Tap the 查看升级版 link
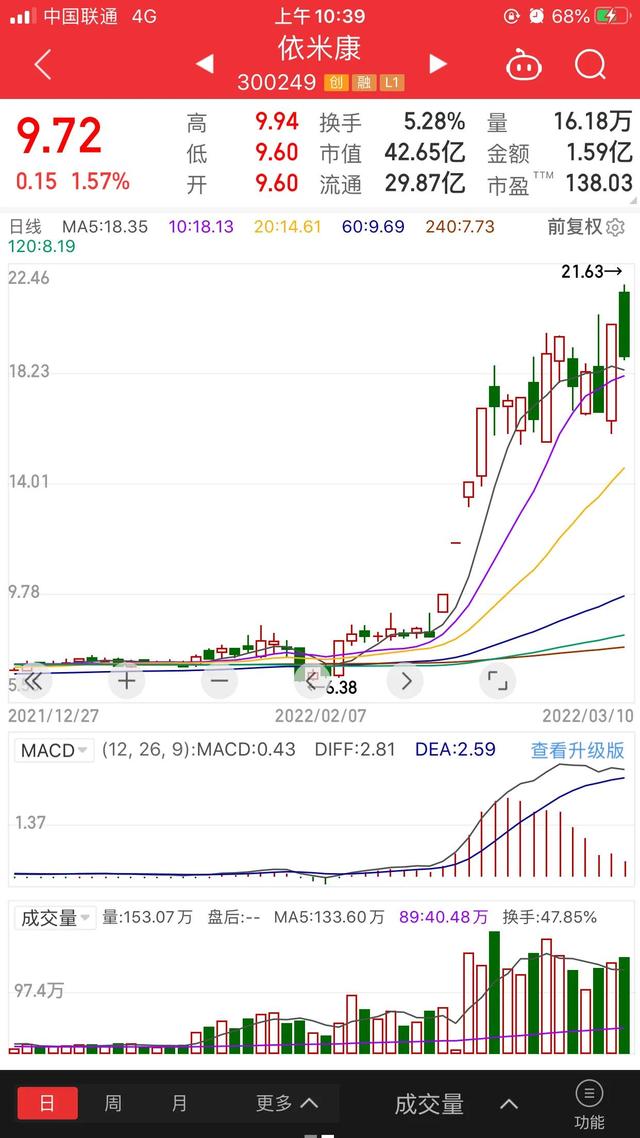The height and width of the screenshot is (1138, 640). pos(577,750)
